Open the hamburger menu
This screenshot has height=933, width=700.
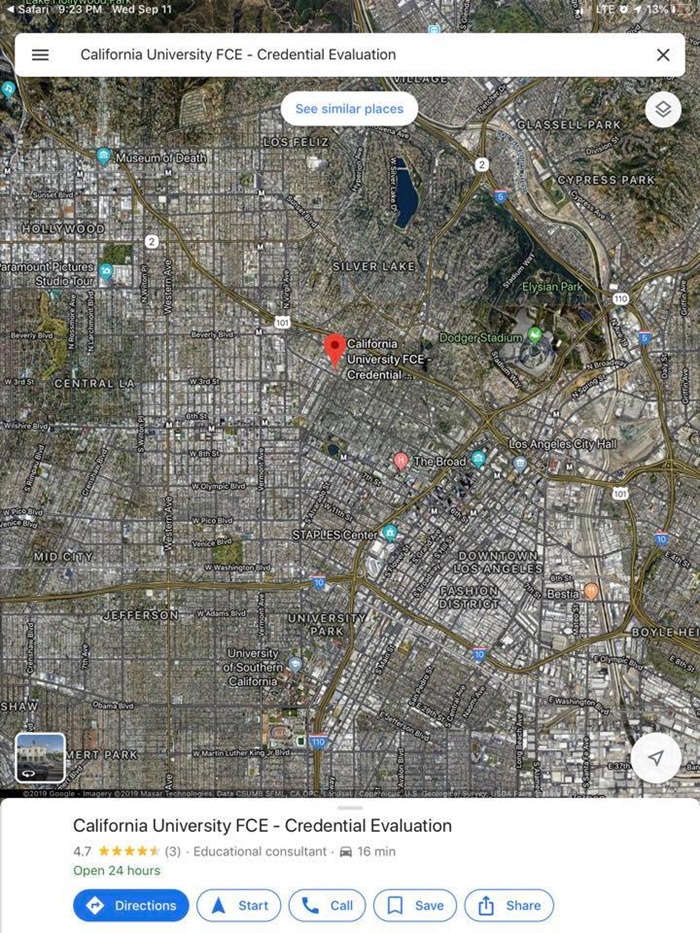coord(40,55)
